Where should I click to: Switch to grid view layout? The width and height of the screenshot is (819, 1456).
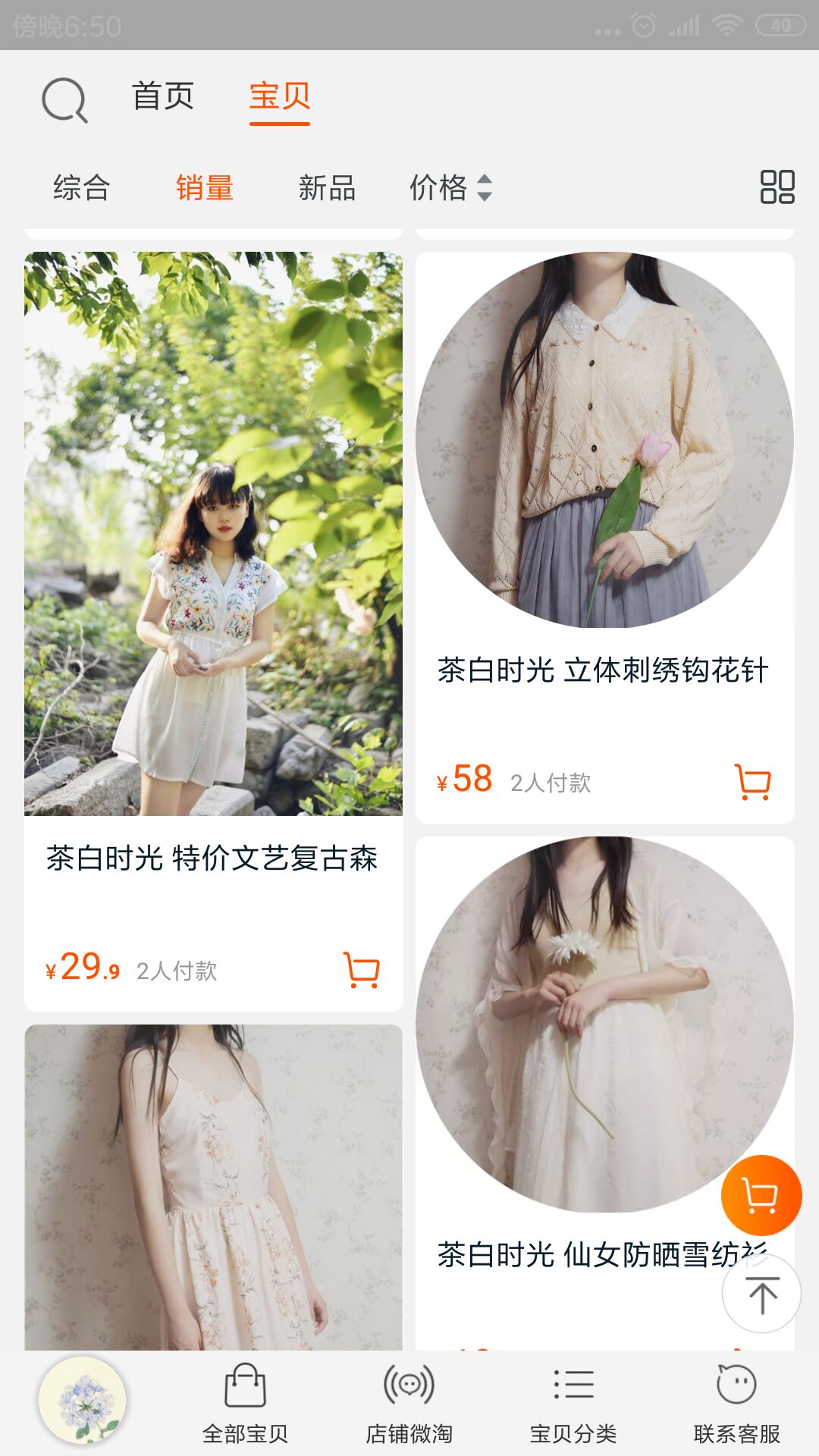pos(776,188)
